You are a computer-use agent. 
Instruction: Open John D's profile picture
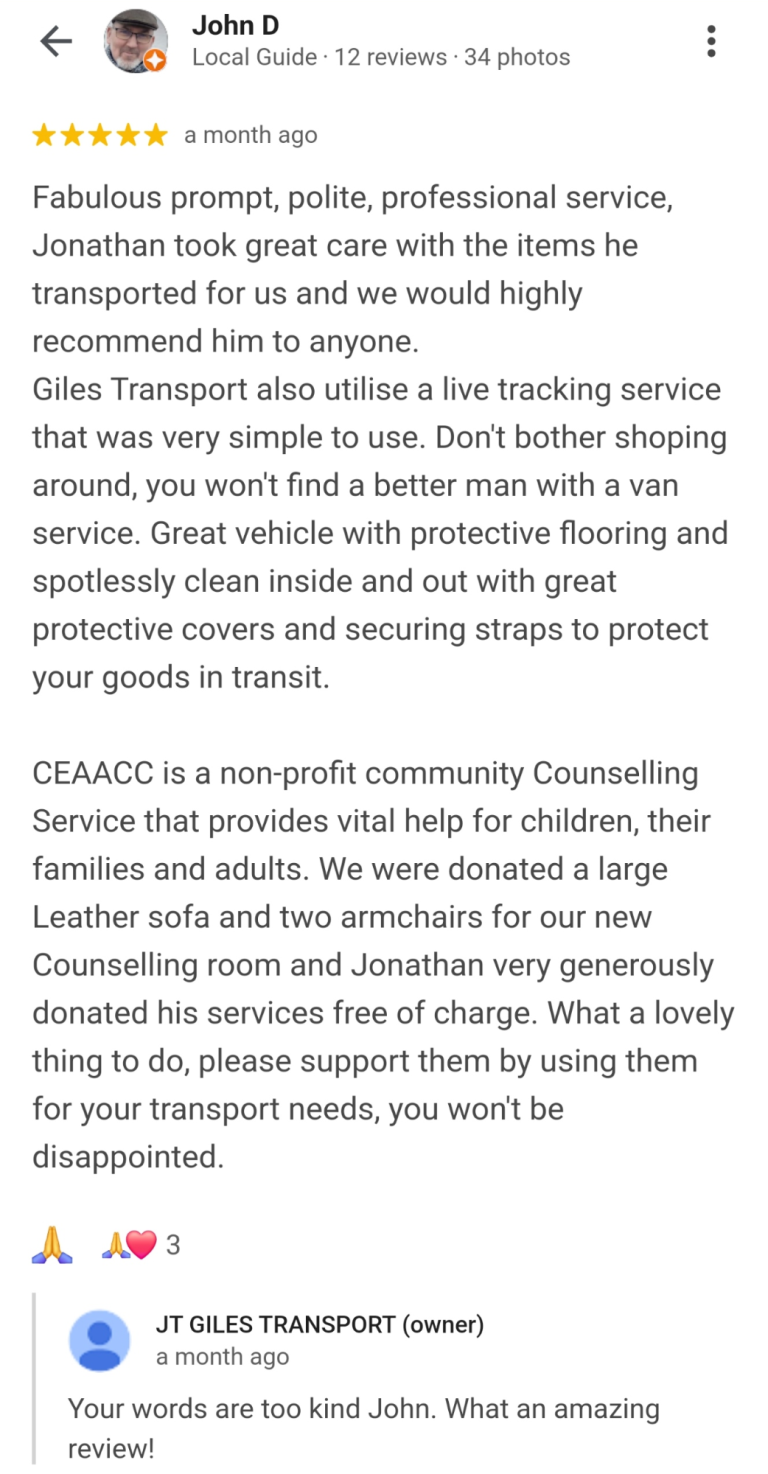tap(136, 41)
